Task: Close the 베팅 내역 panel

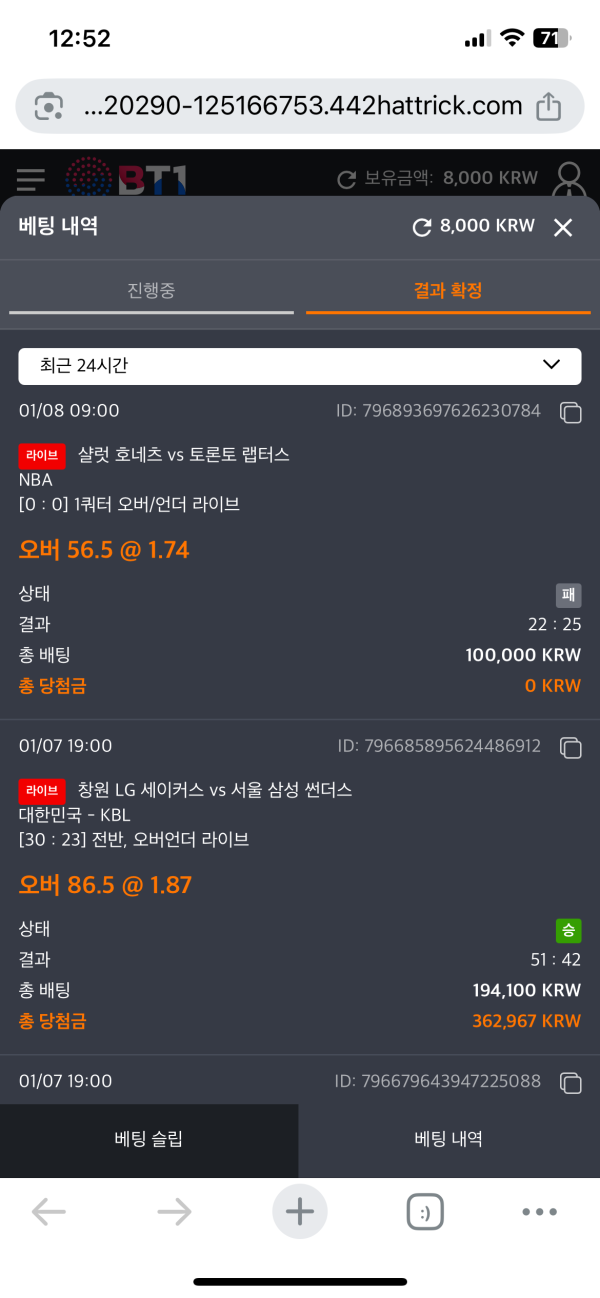Action: [x=563, y=228]
